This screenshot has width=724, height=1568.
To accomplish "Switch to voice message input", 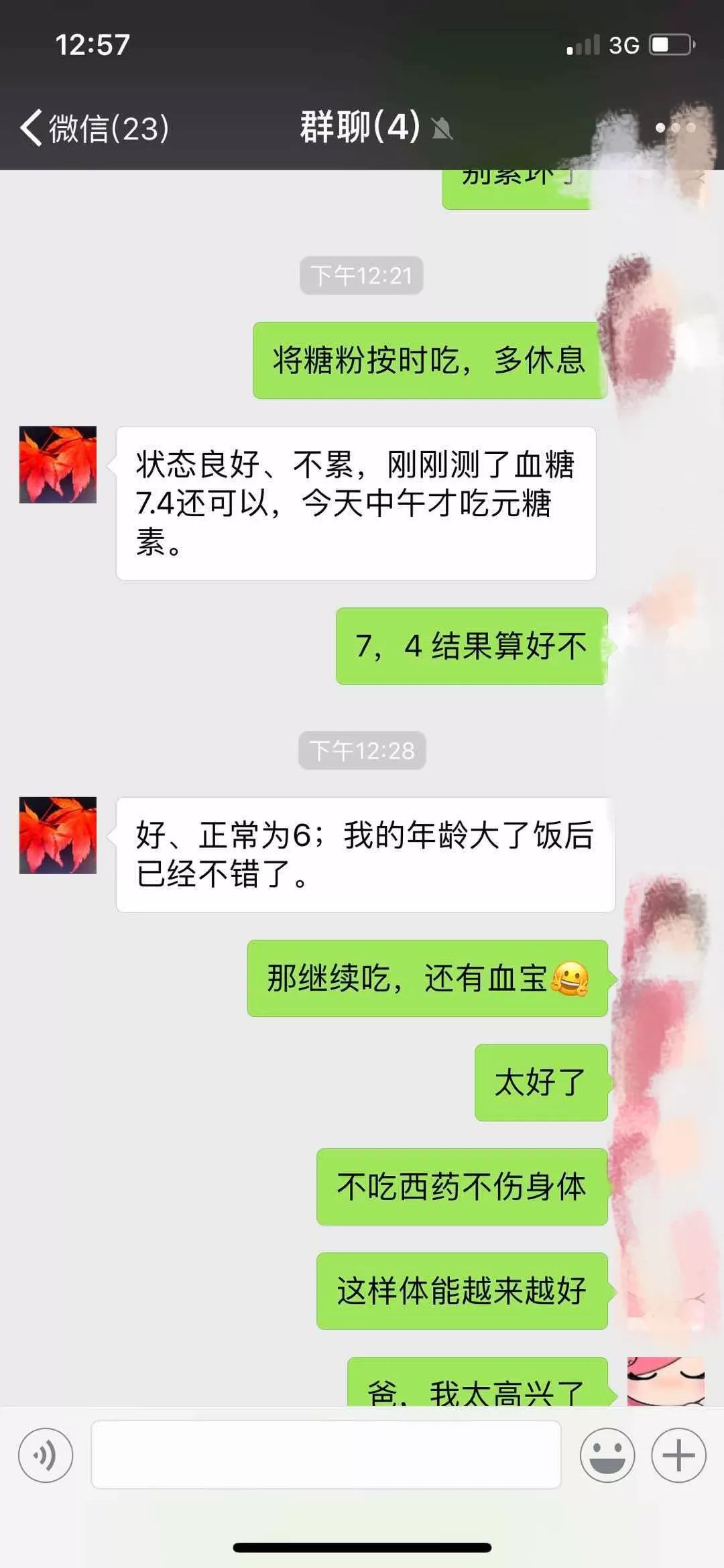I will (46, 1455).
